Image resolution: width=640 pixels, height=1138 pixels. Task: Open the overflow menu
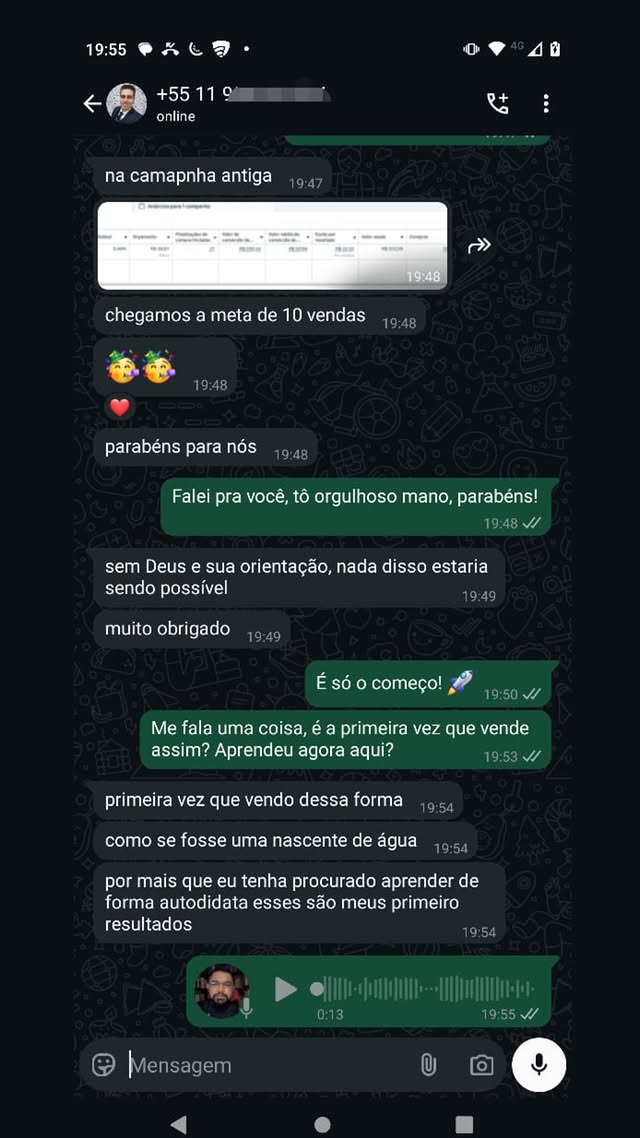point(546,103)
